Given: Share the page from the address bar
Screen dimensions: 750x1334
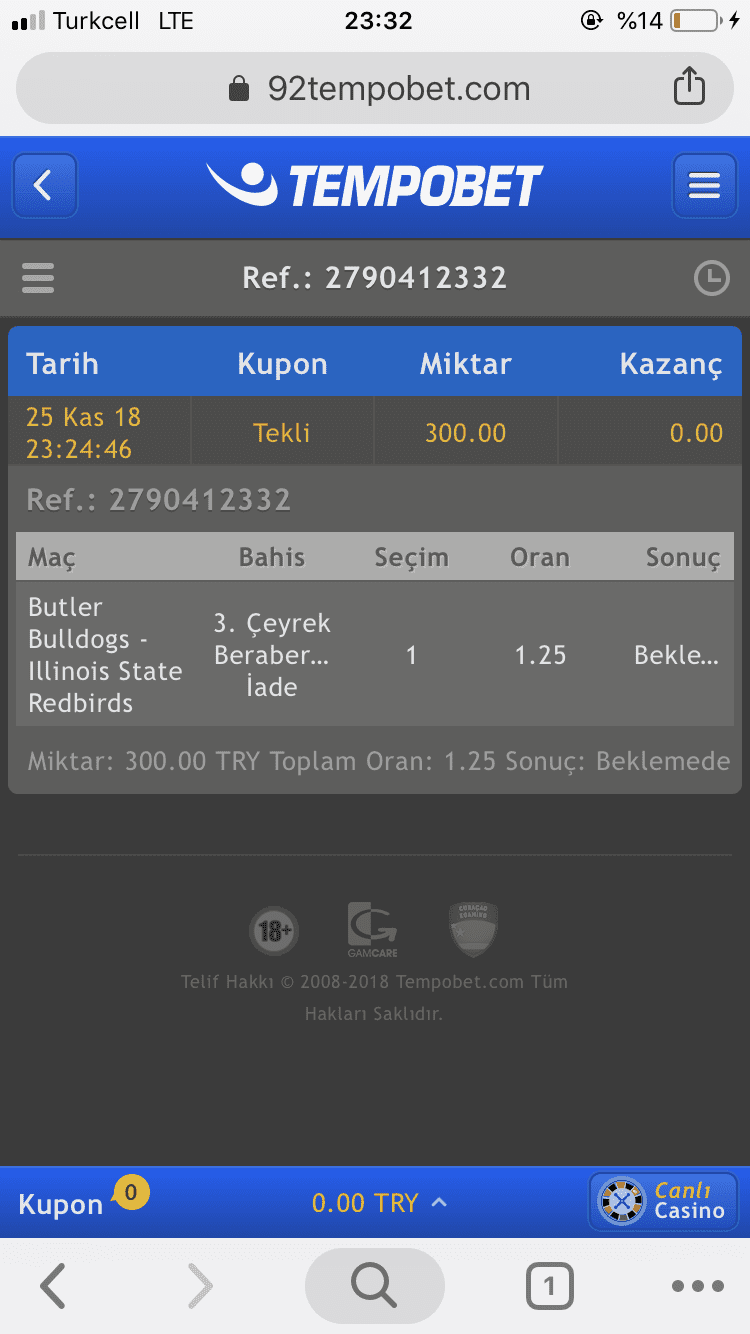Looking at the screenshot, I should pyautogui.click(x=689, y=88).
